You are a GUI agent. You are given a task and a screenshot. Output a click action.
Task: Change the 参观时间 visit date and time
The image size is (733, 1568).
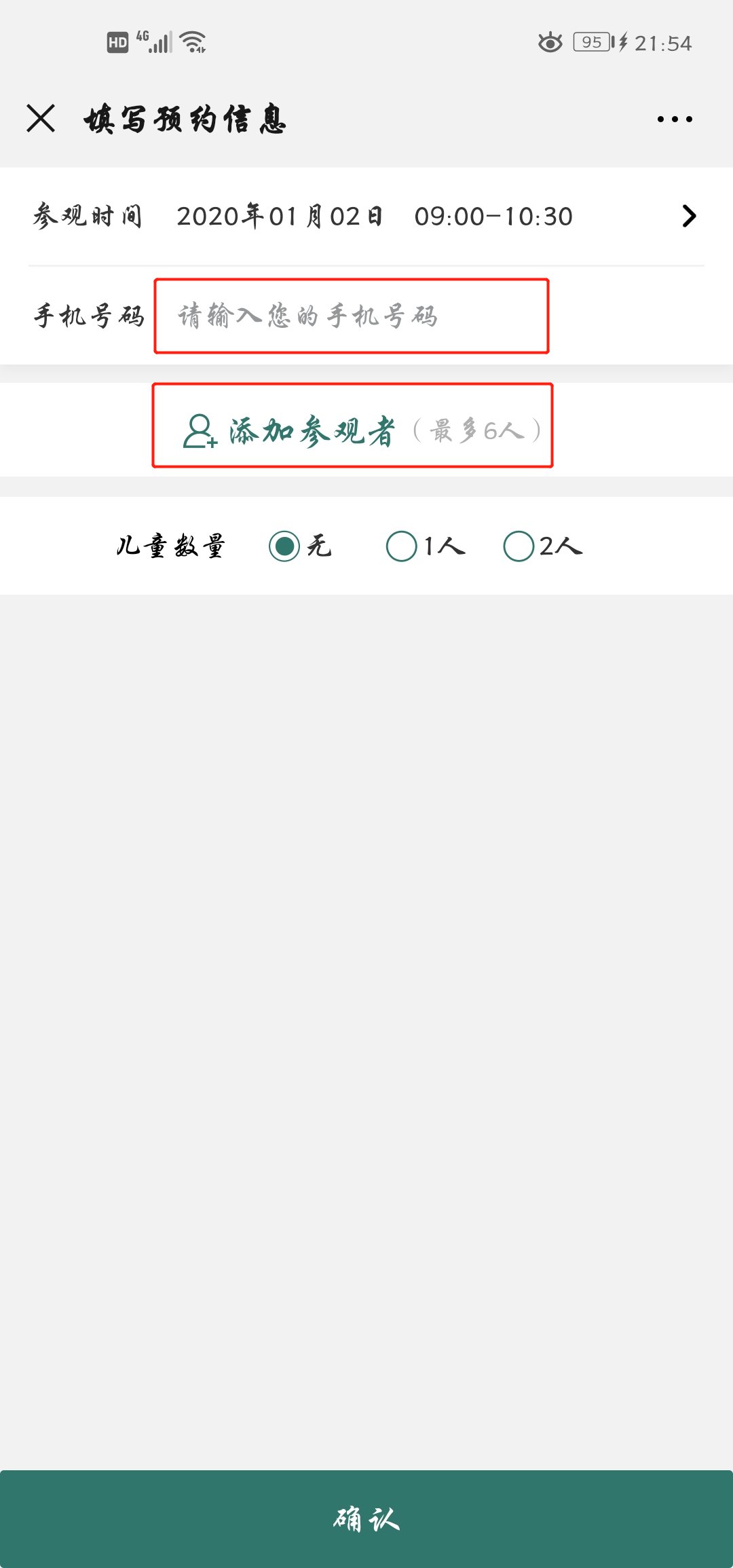688,216
